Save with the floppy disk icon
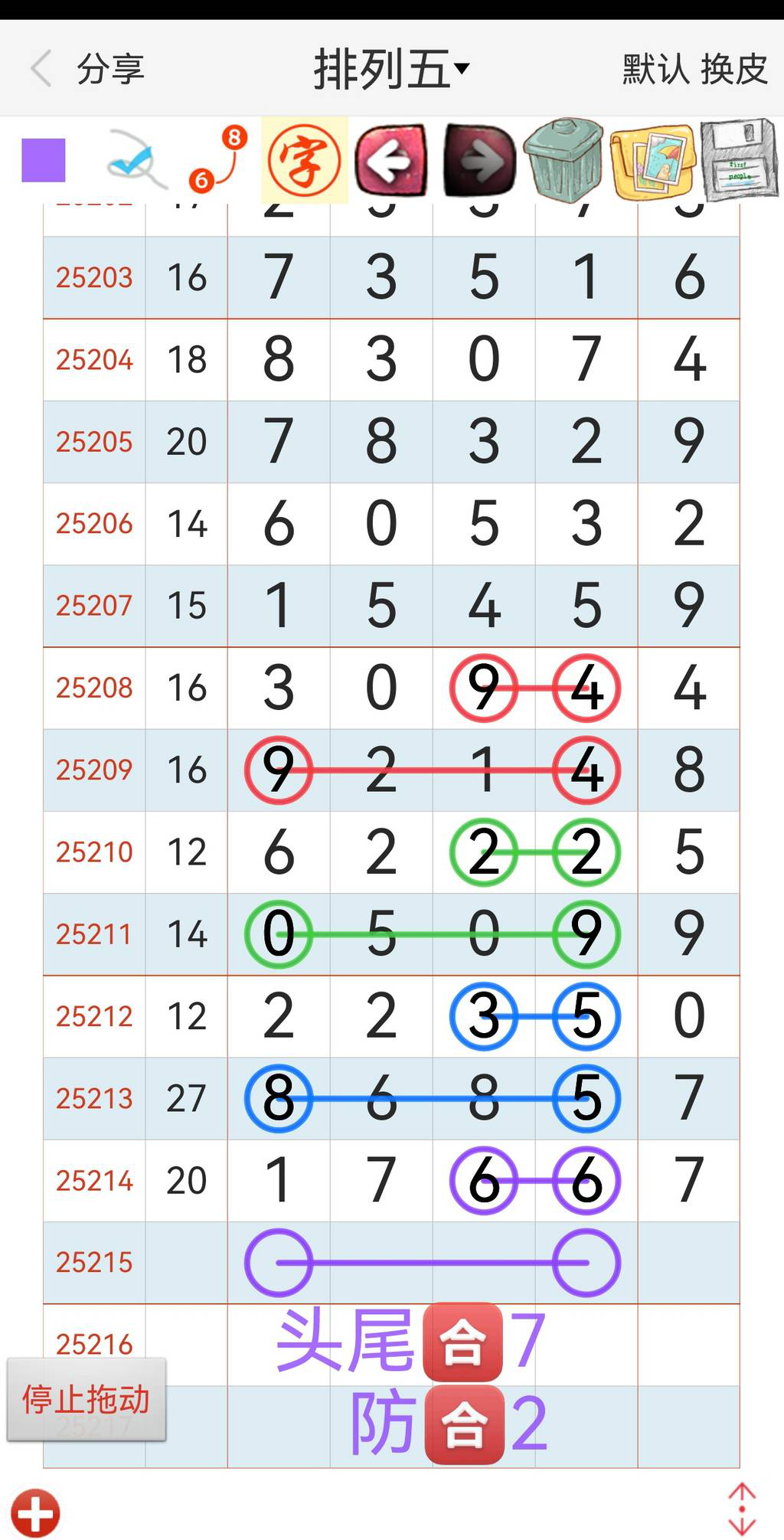The height and width of the screenshot is (1540, 784). pos(739,160)
